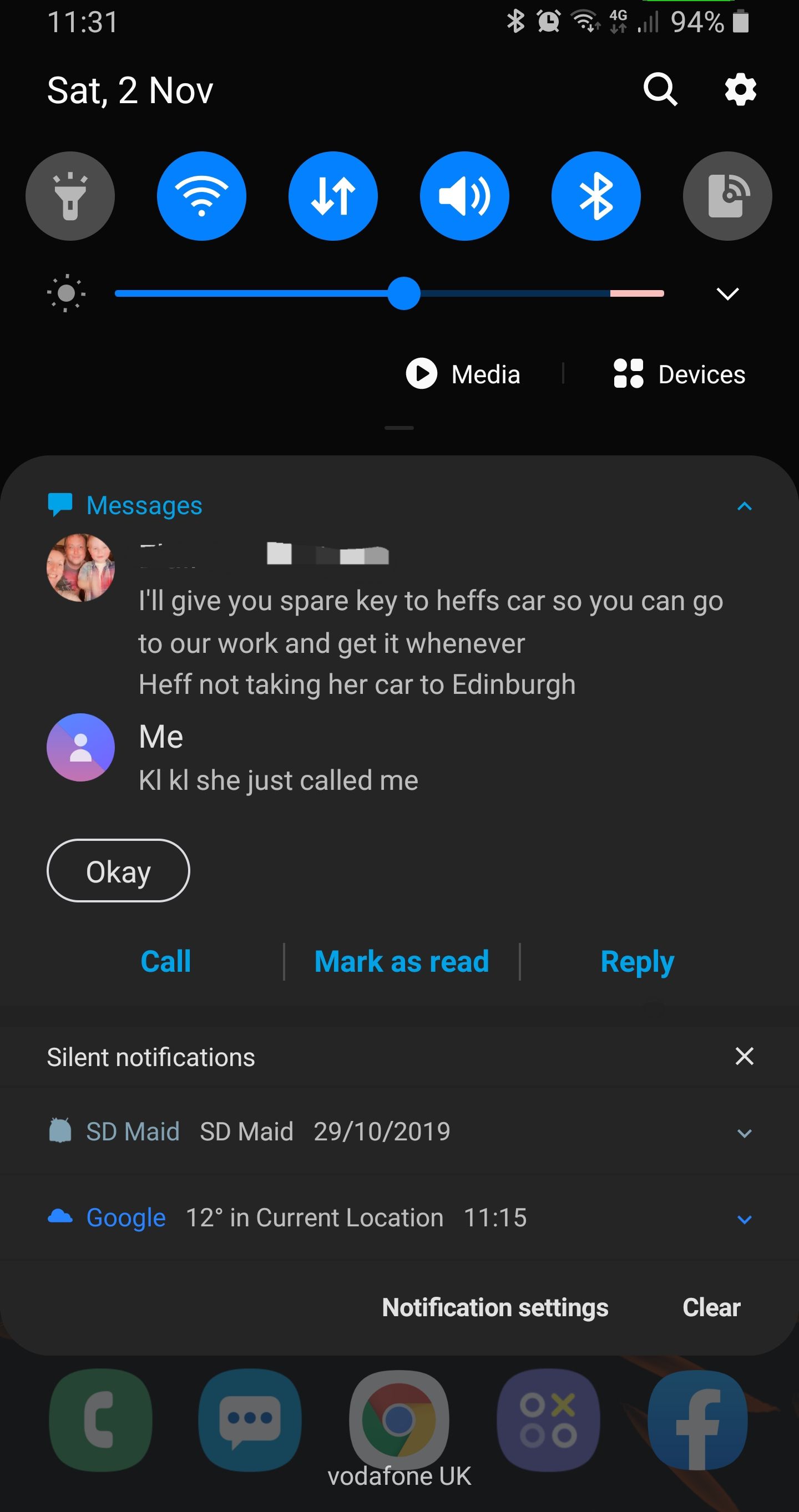Disable mobile data
The image size is (799, 1512).
(333, 196)
